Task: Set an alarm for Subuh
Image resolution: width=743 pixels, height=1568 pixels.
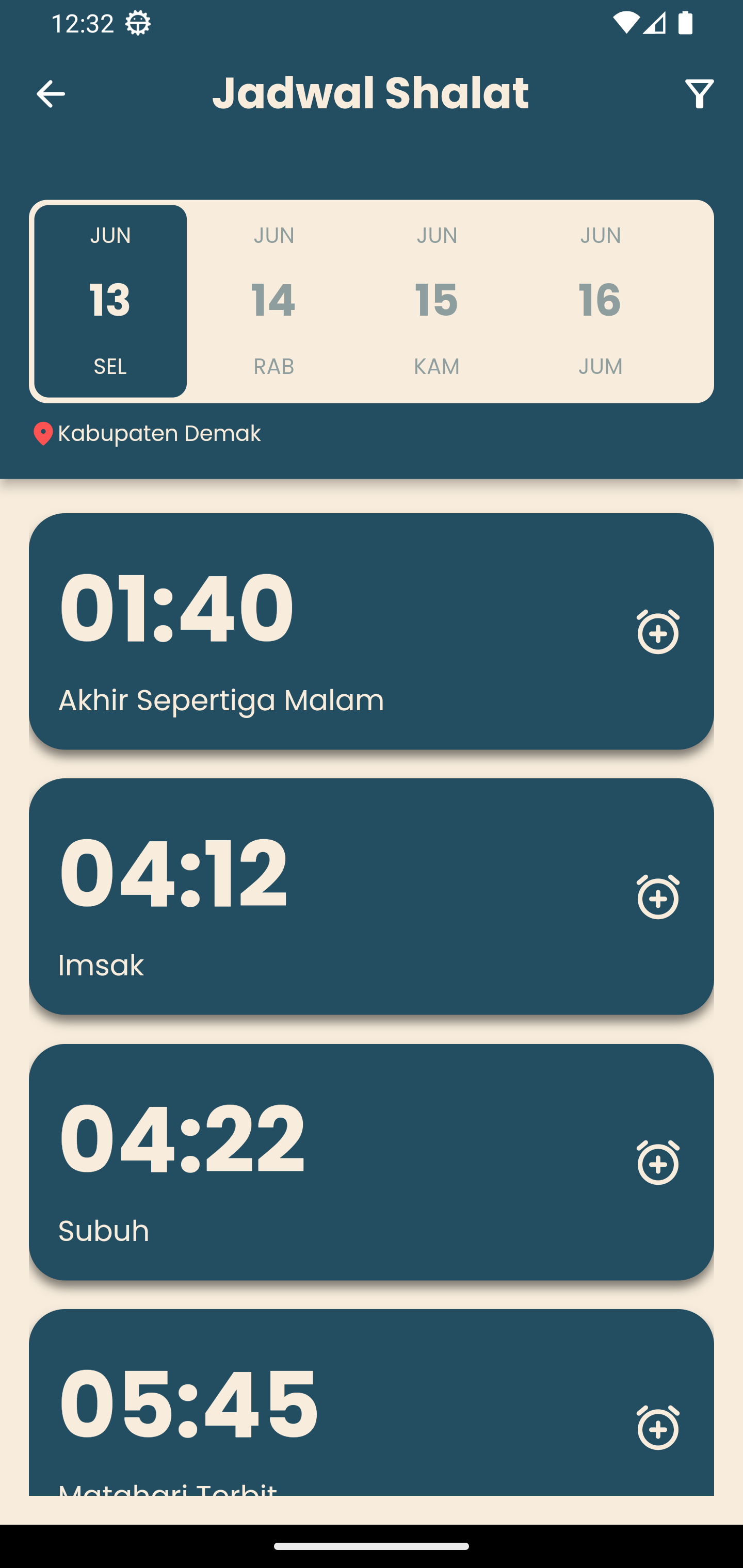Action: 658,1162
